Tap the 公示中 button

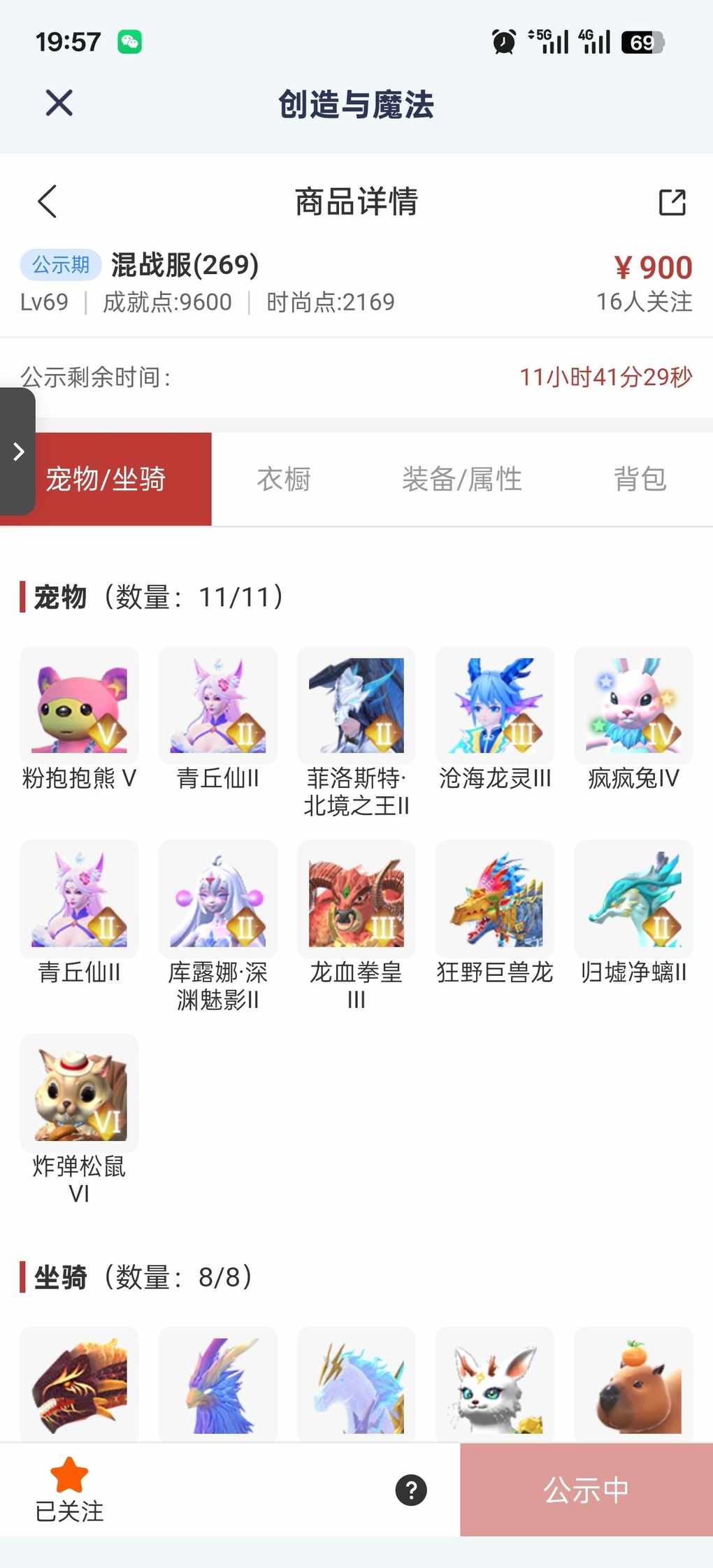pos(586,1490)
